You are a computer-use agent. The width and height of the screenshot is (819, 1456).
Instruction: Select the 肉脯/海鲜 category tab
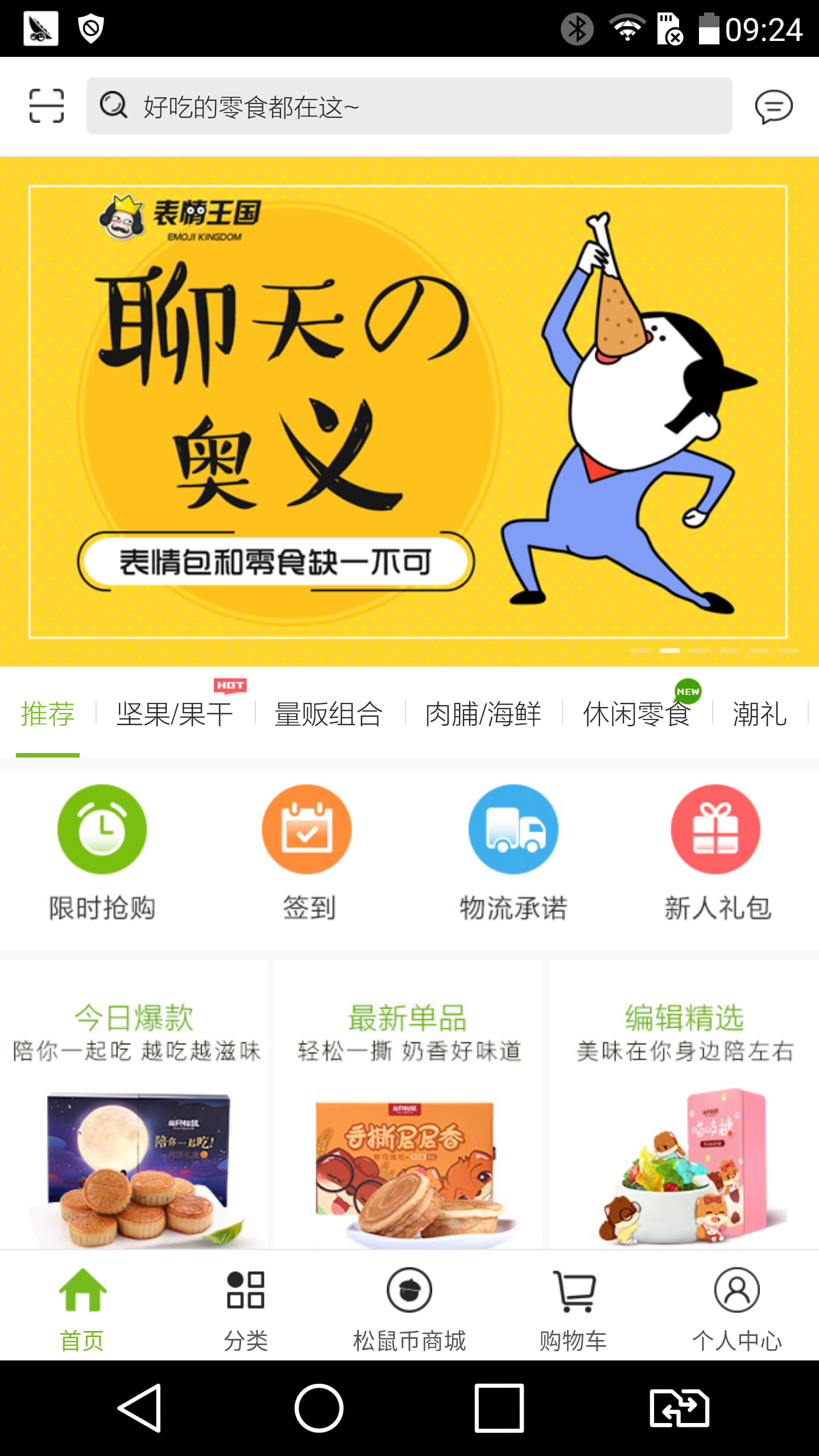coord(483,714)
